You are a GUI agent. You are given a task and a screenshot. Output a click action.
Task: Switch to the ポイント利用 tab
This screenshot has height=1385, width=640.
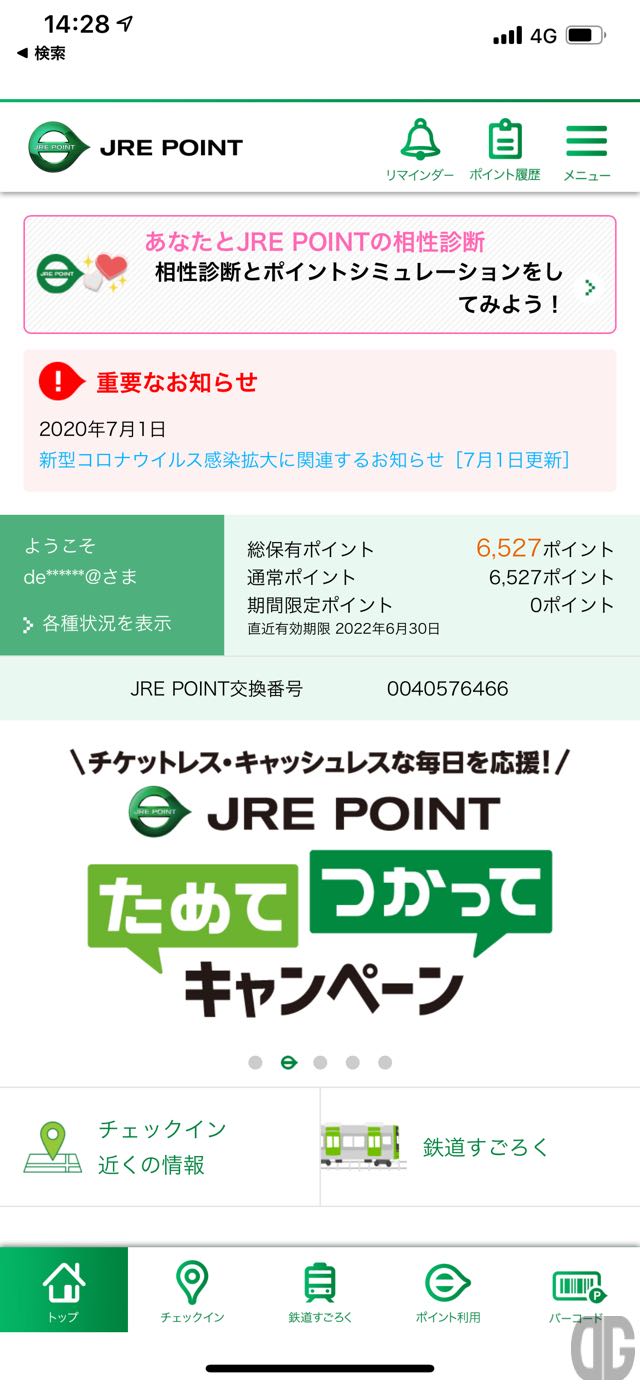(448, 1290)
